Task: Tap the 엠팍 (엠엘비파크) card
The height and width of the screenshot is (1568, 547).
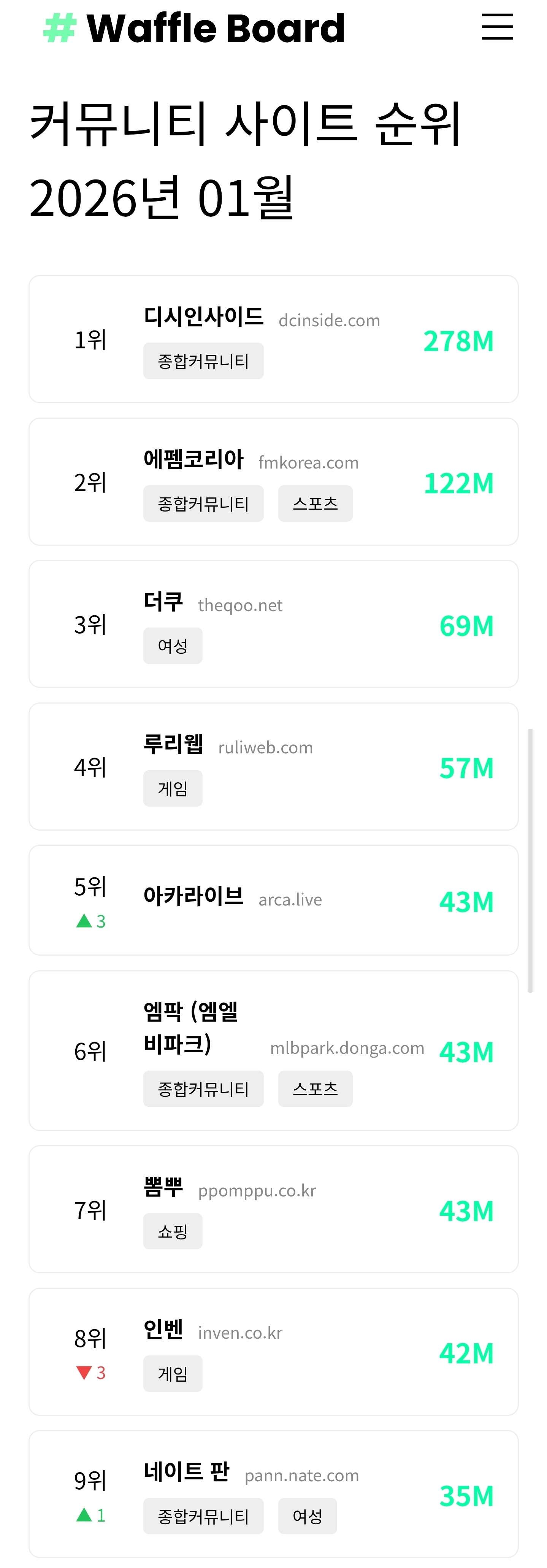Action: 273,1051
